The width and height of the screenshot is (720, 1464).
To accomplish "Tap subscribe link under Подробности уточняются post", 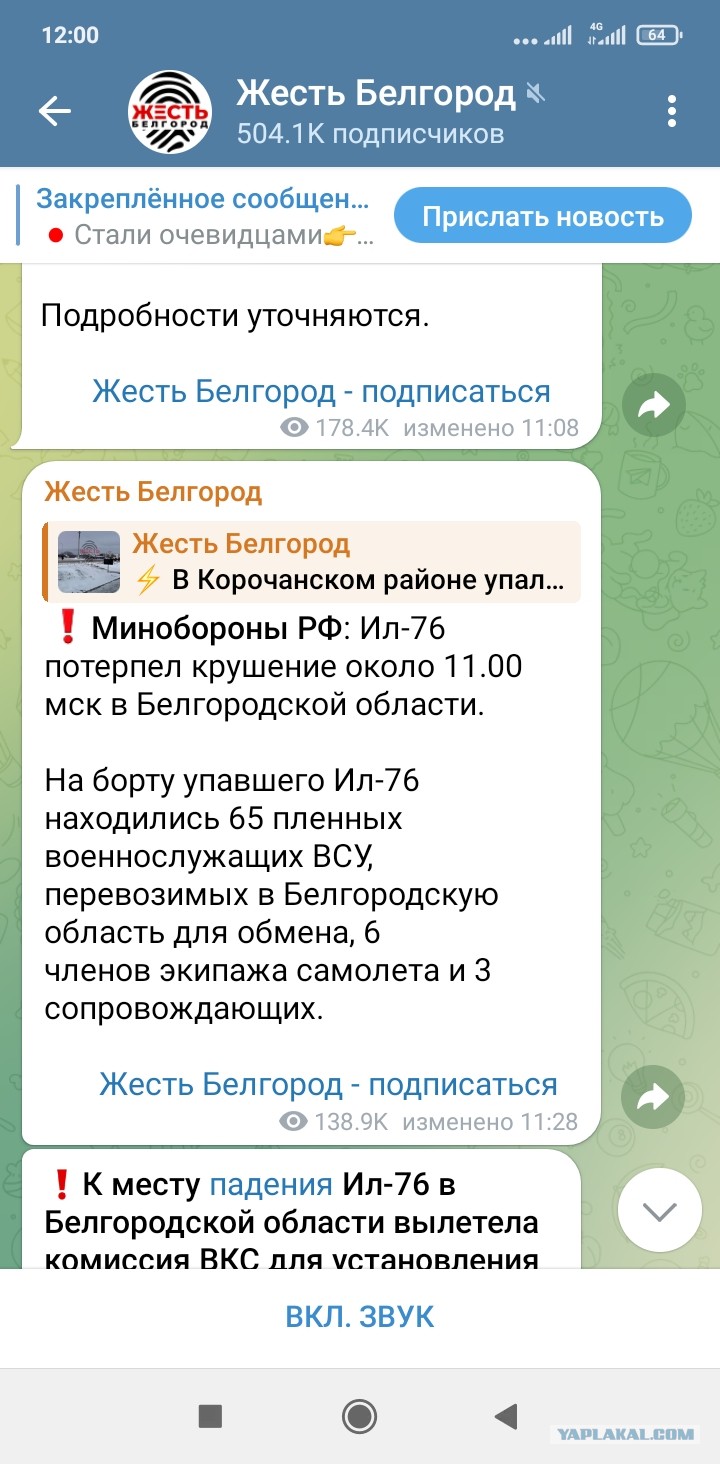I will click(x=321, y=391).
